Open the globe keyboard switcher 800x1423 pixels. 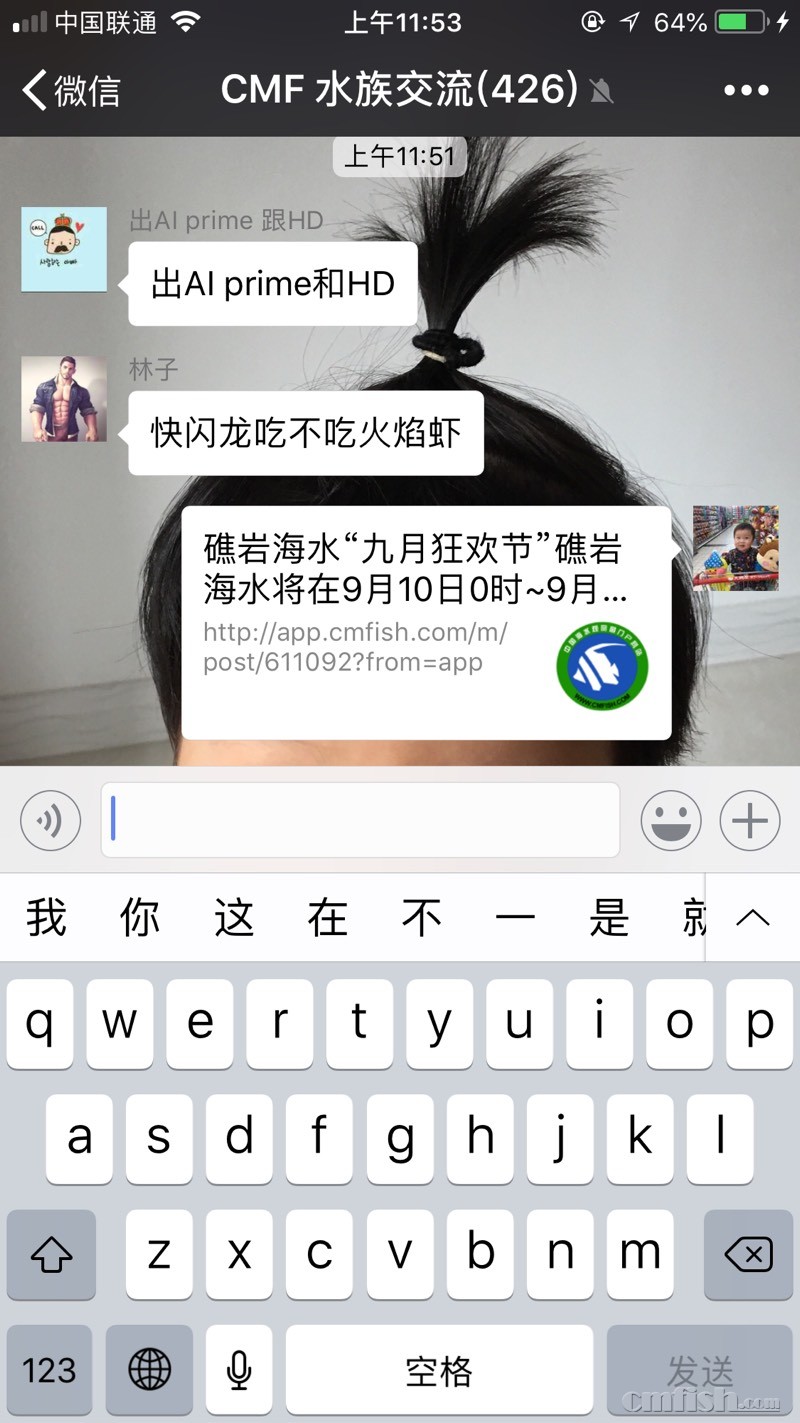click(149, 1369)
